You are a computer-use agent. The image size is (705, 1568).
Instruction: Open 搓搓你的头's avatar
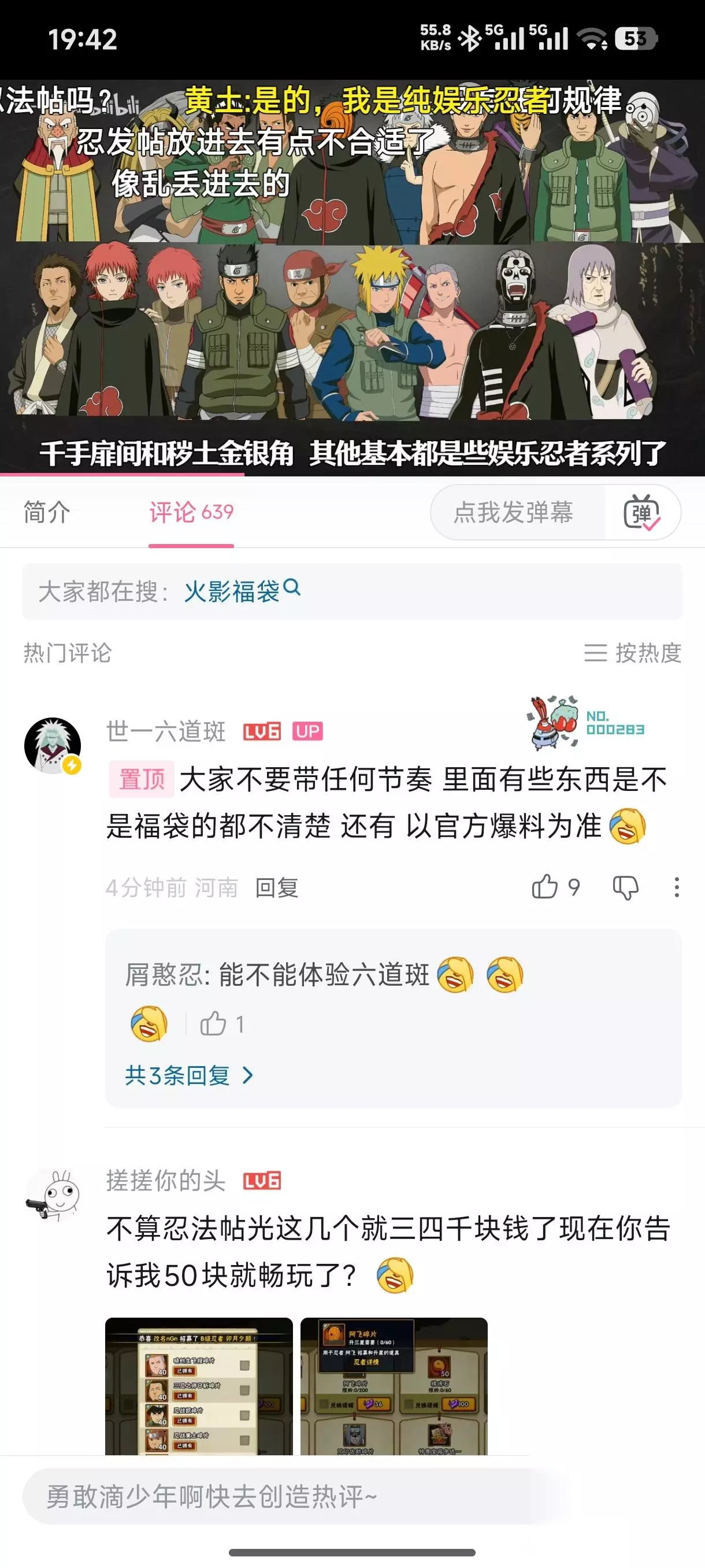[x=53, y=1195]
